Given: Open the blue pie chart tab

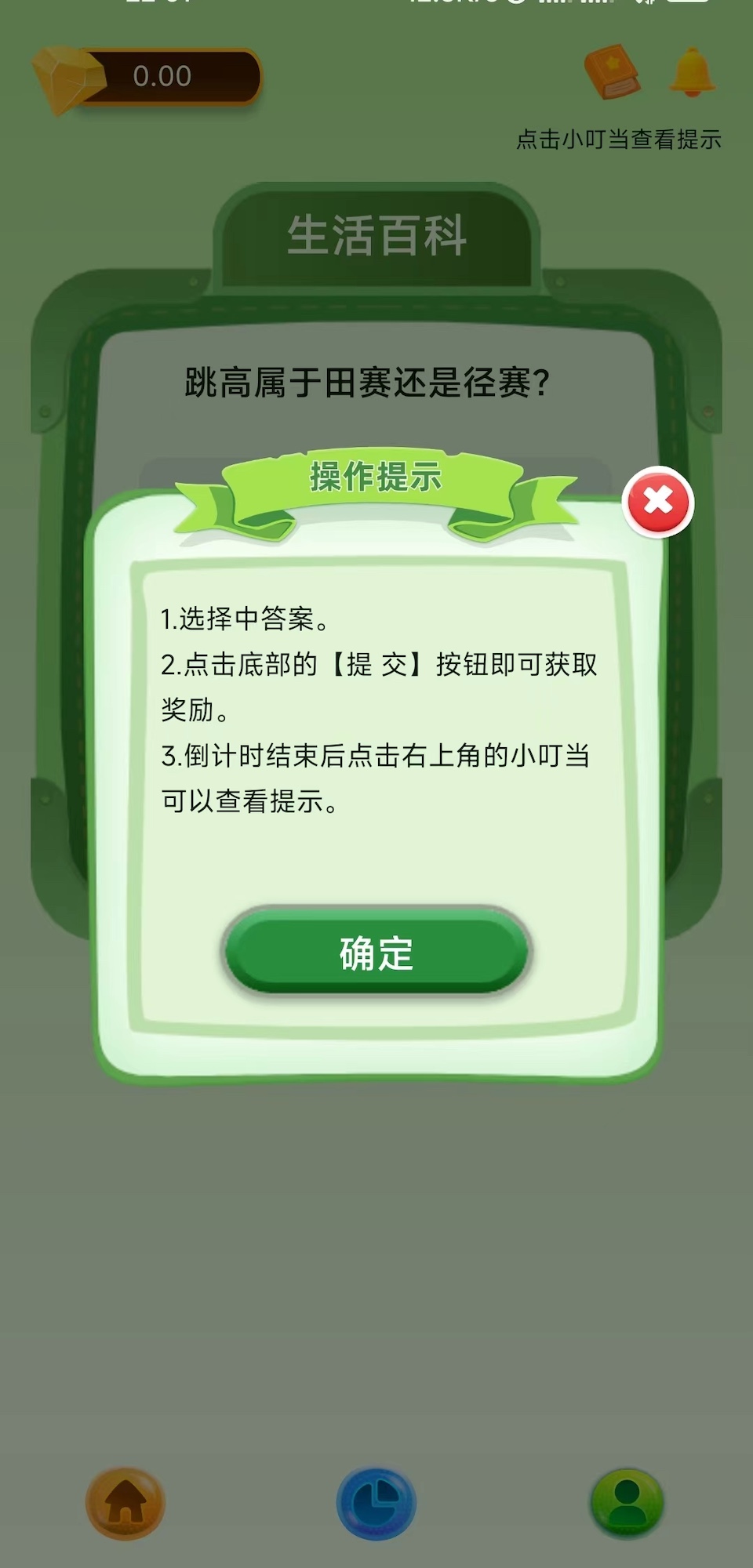Looking at the screenshot, I should [376, 1503].
